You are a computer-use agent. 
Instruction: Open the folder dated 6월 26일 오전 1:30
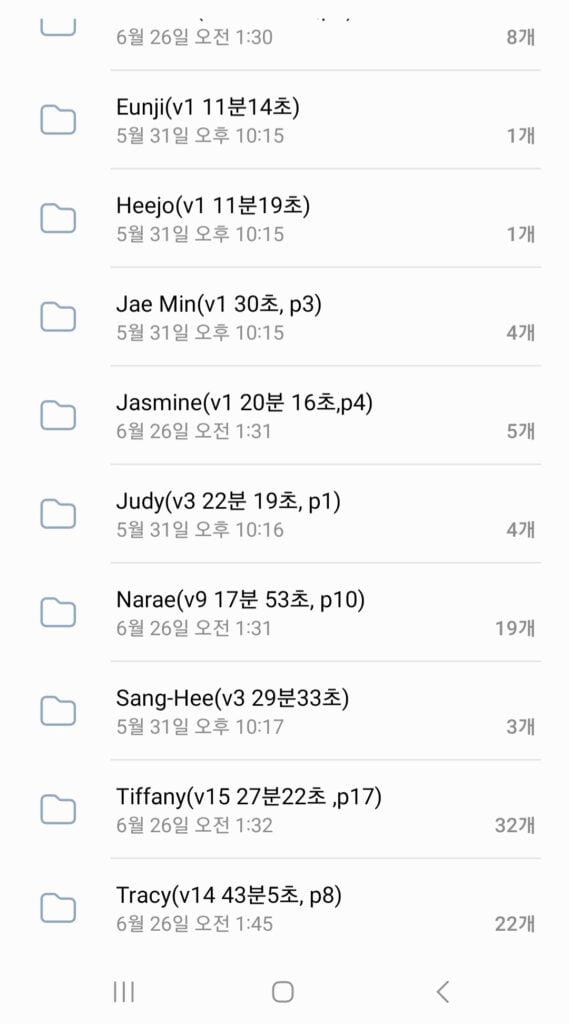pos(284,36)
